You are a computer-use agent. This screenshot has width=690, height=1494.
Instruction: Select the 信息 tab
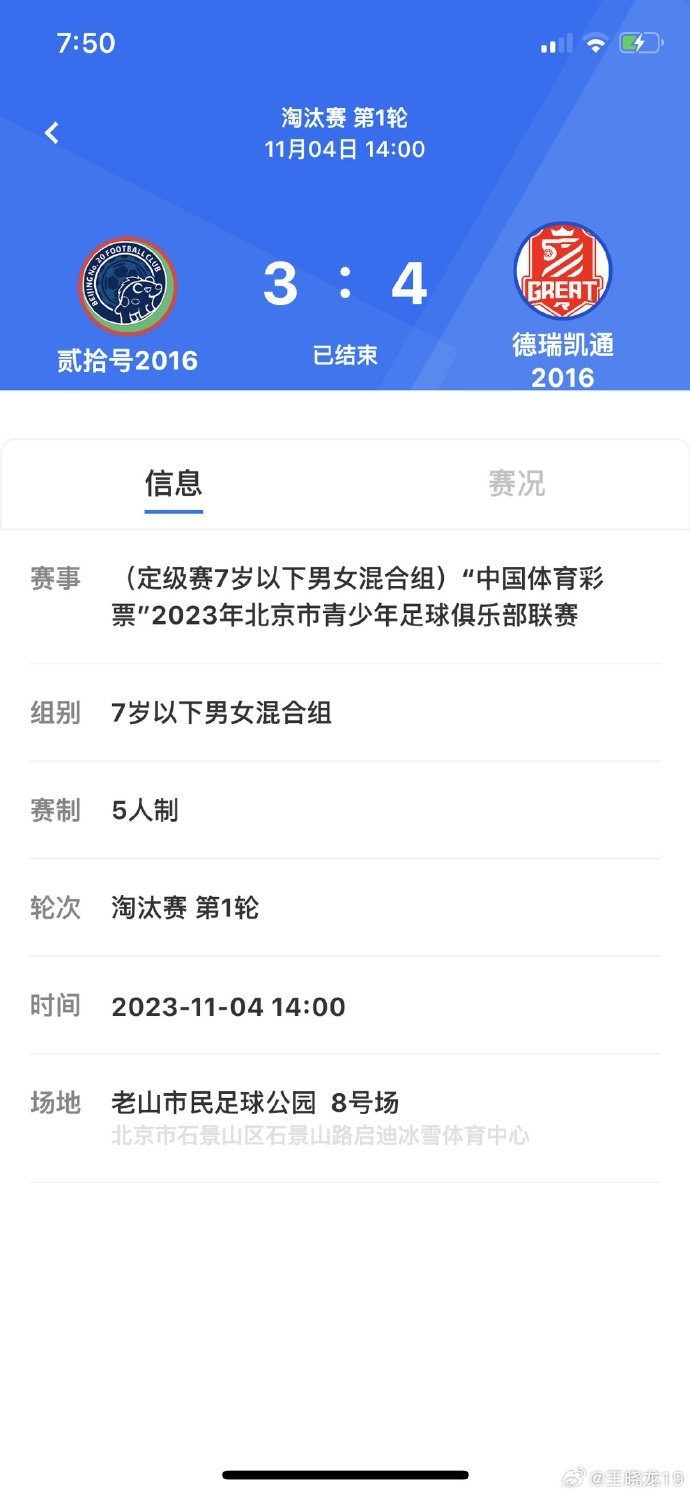174,484
